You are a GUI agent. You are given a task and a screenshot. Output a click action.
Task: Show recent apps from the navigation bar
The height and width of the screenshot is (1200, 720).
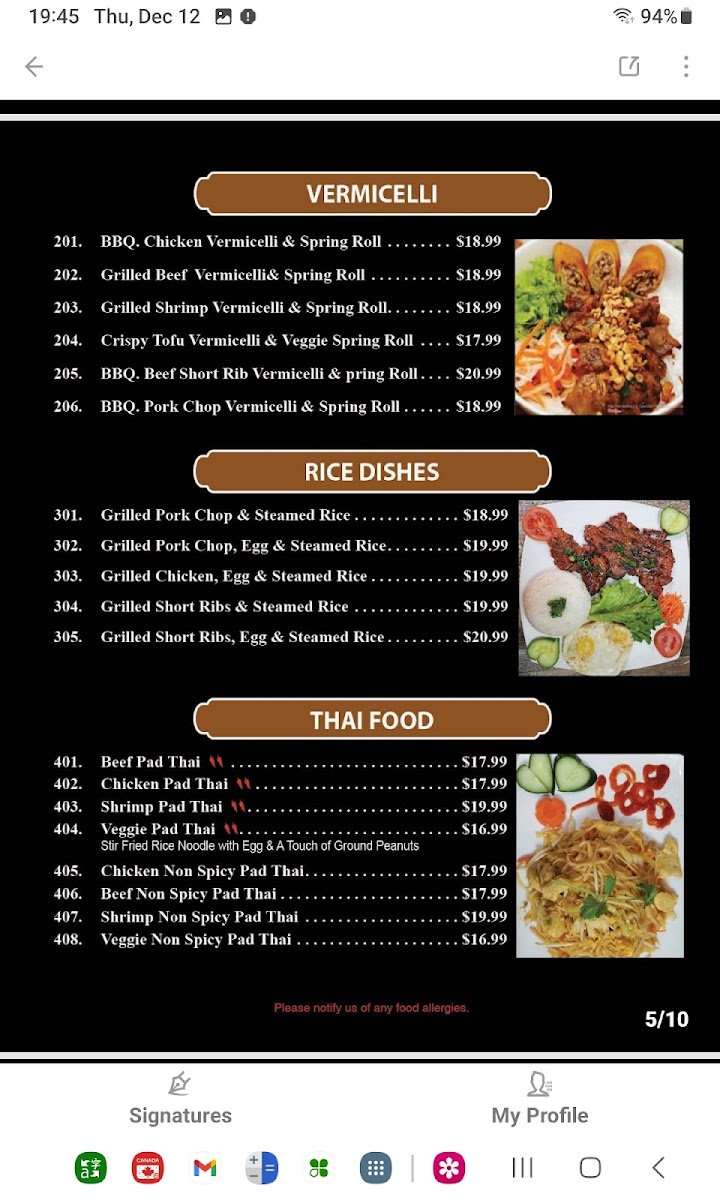522,1167
